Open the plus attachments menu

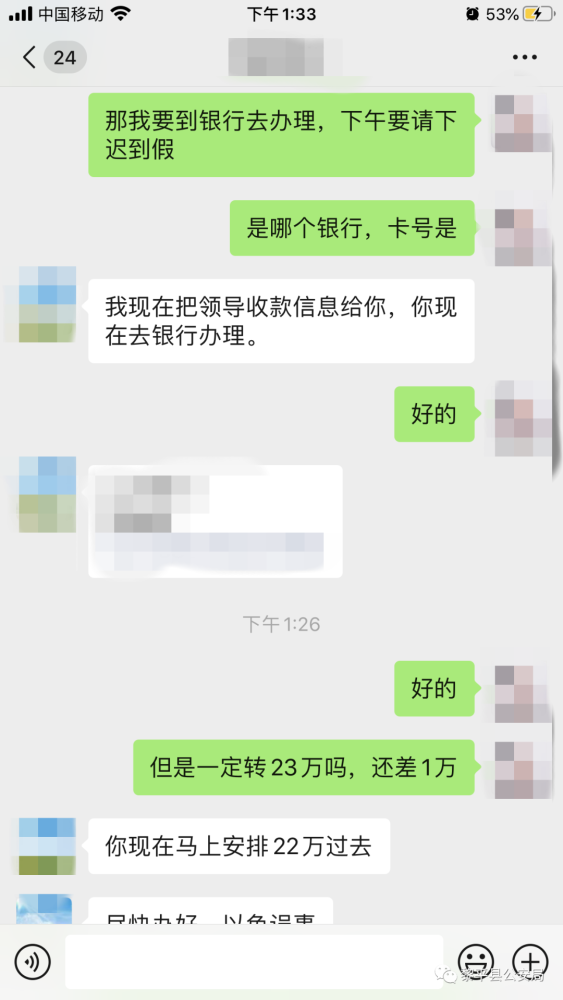pyautogui.click(x=530, y=961)
